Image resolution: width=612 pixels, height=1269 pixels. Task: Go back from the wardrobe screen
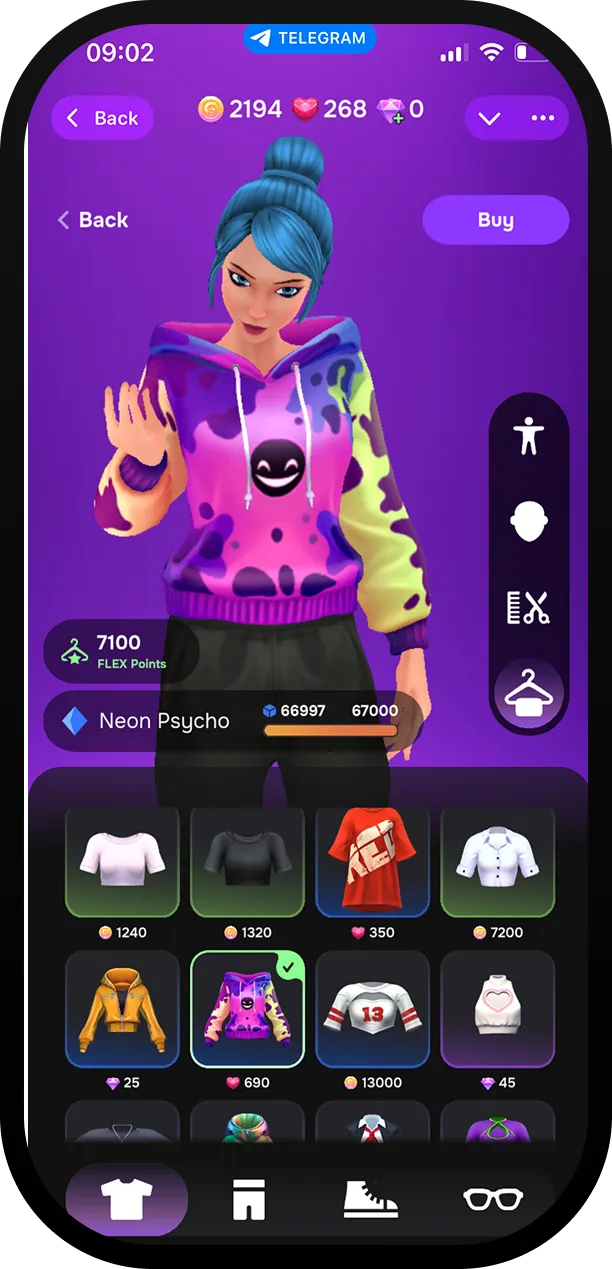pyautogui.click(x=93, y=220)
